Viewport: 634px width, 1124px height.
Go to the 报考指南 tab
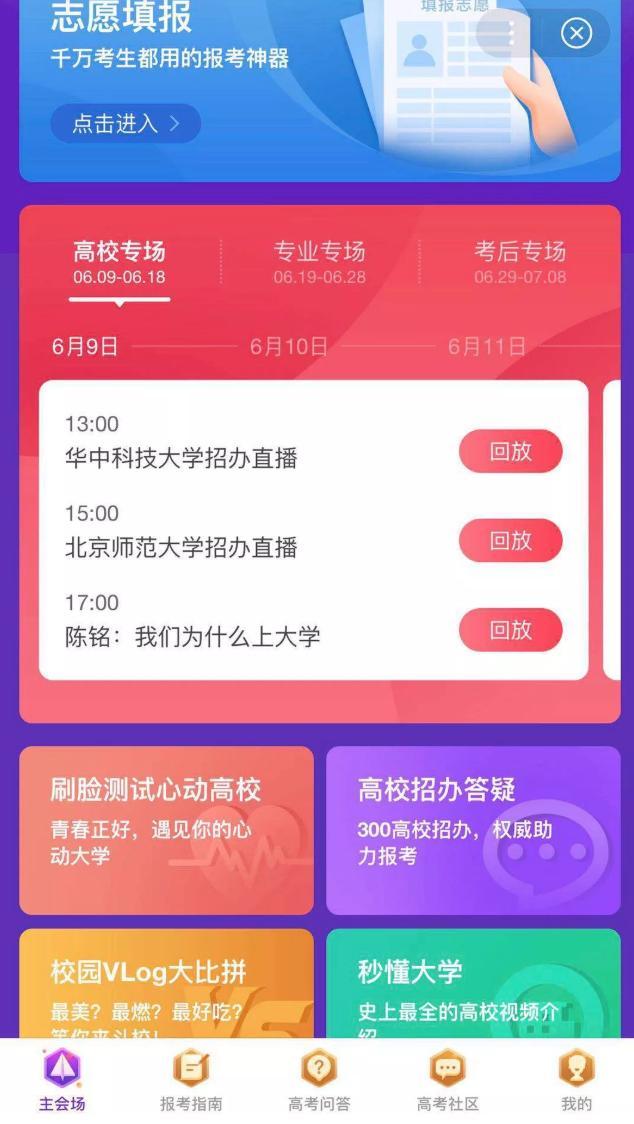pos(191,1081)
